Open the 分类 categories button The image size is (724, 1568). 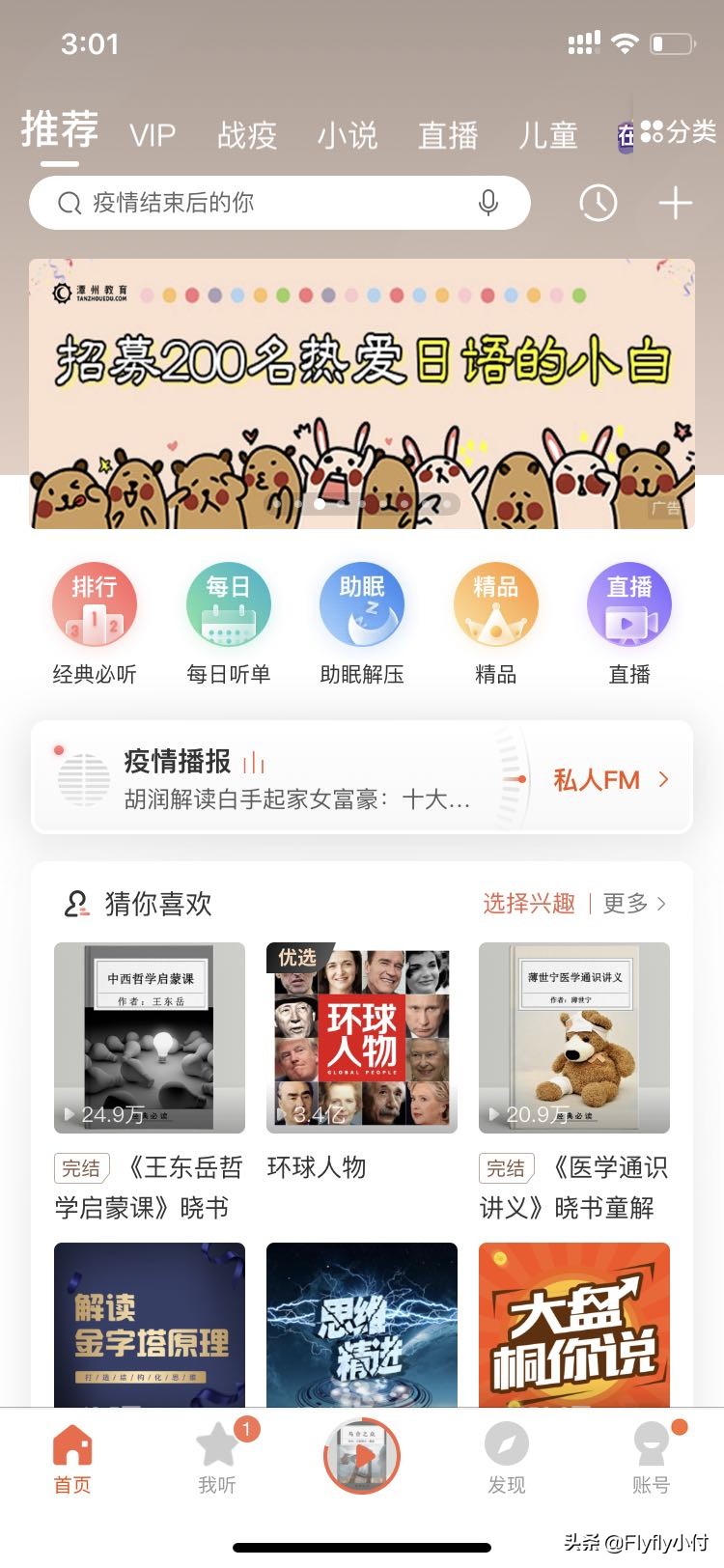(x=679, y=132)
